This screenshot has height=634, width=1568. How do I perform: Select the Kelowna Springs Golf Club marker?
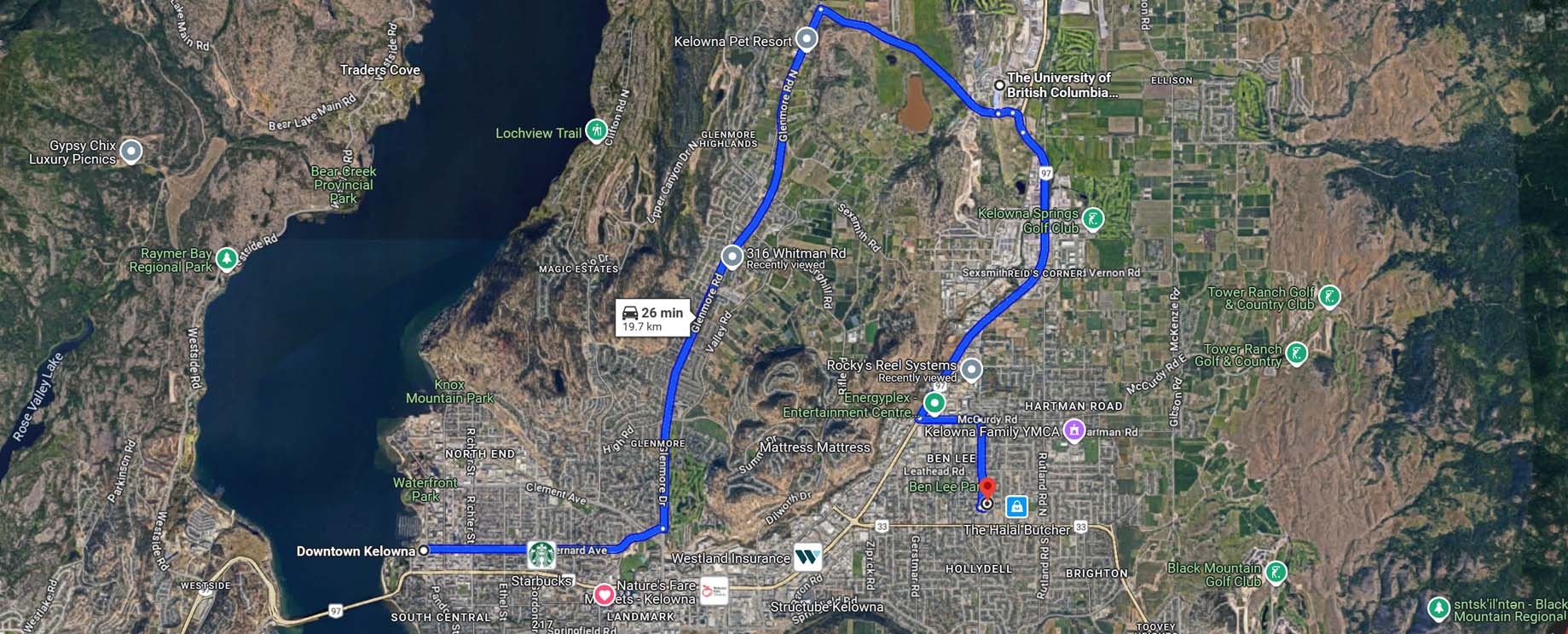click(1092, 219)
